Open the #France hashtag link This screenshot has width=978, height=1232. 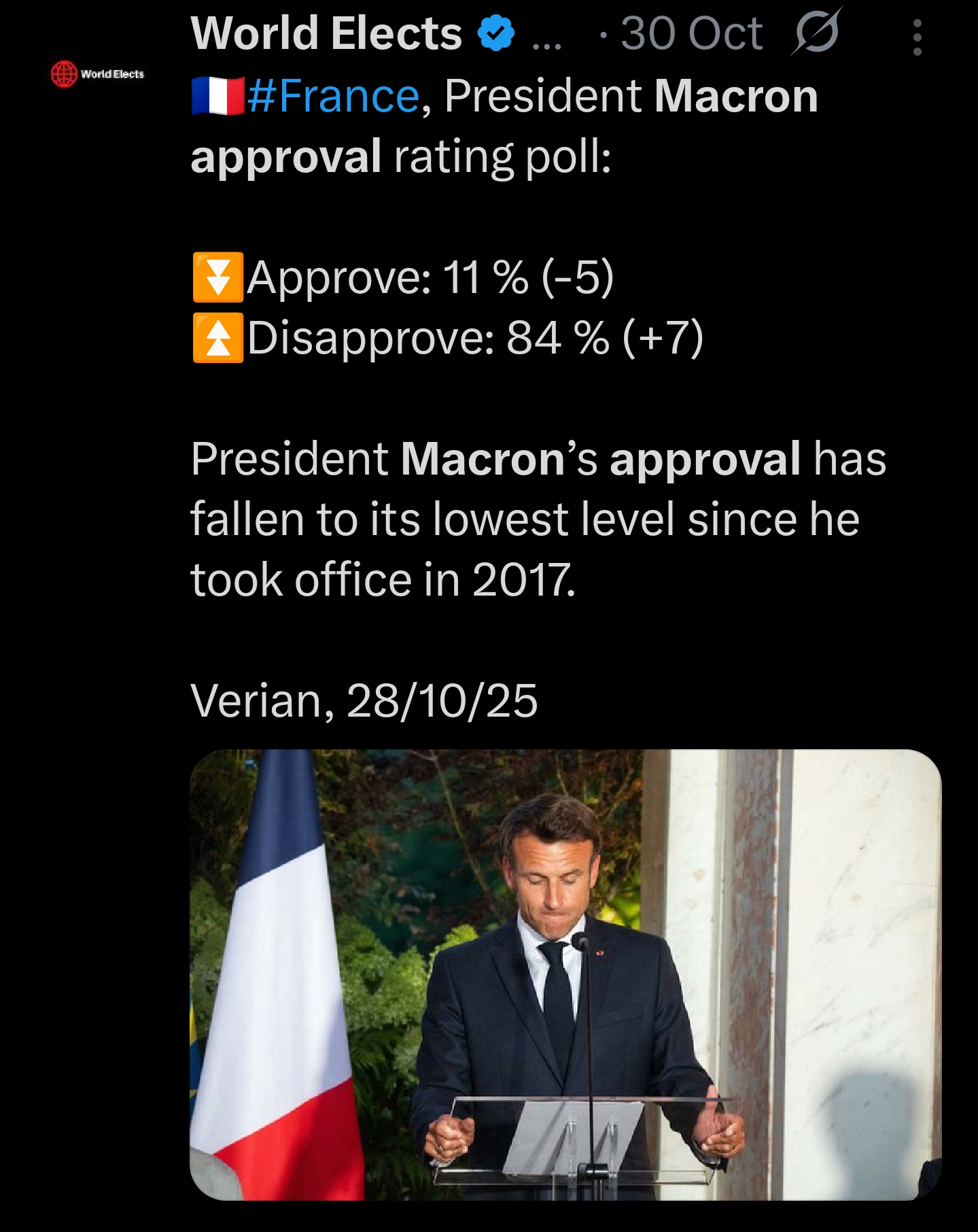tap(333, 96)
